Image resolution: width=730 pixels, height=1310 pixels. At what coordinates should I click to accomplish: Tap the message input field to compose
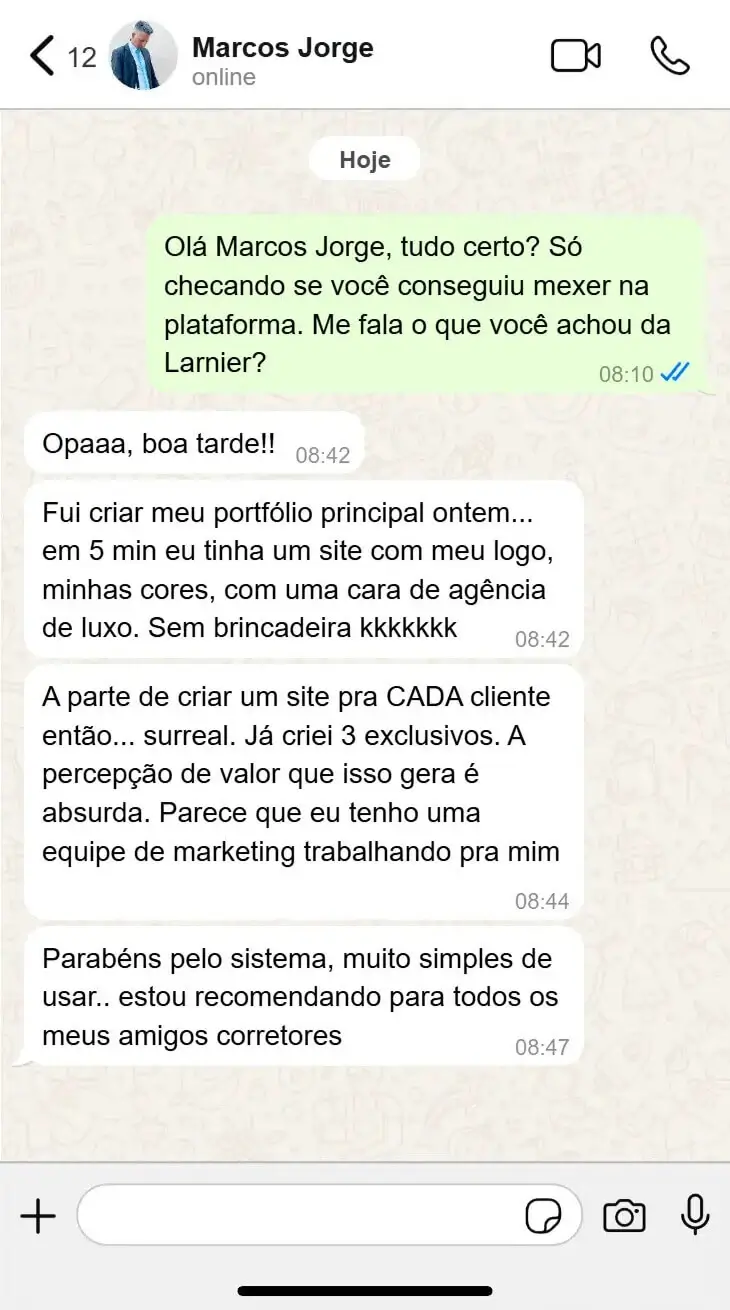(x=300, y=1215)
